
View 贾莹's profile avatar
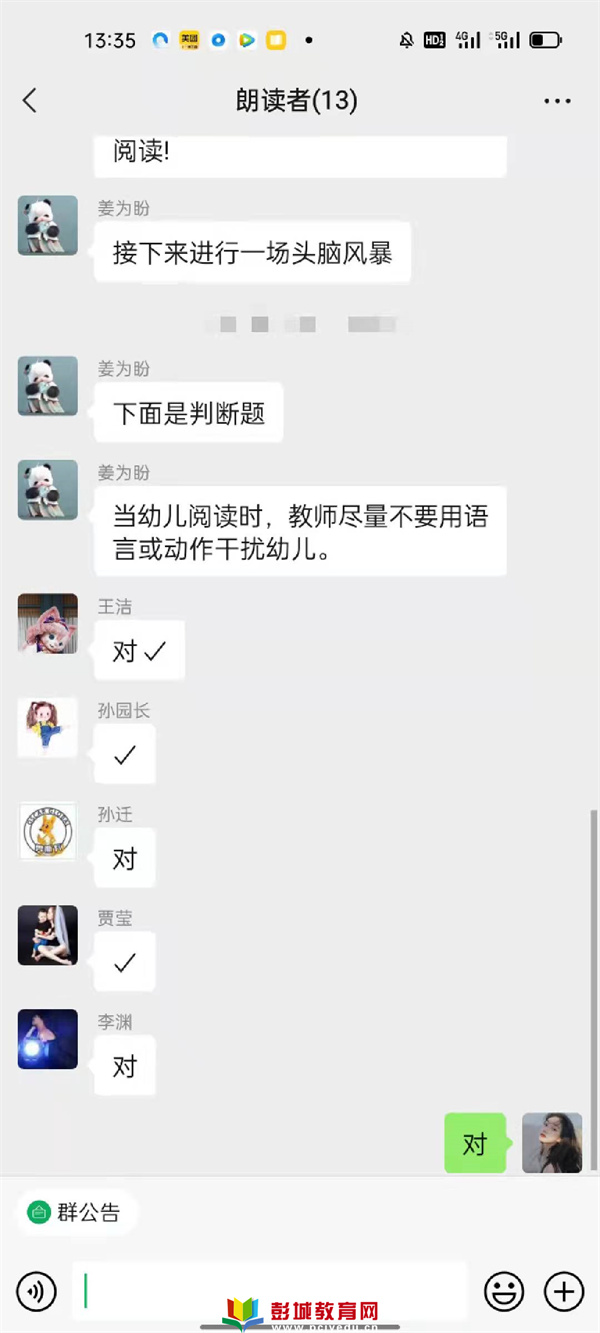[48, 935]
